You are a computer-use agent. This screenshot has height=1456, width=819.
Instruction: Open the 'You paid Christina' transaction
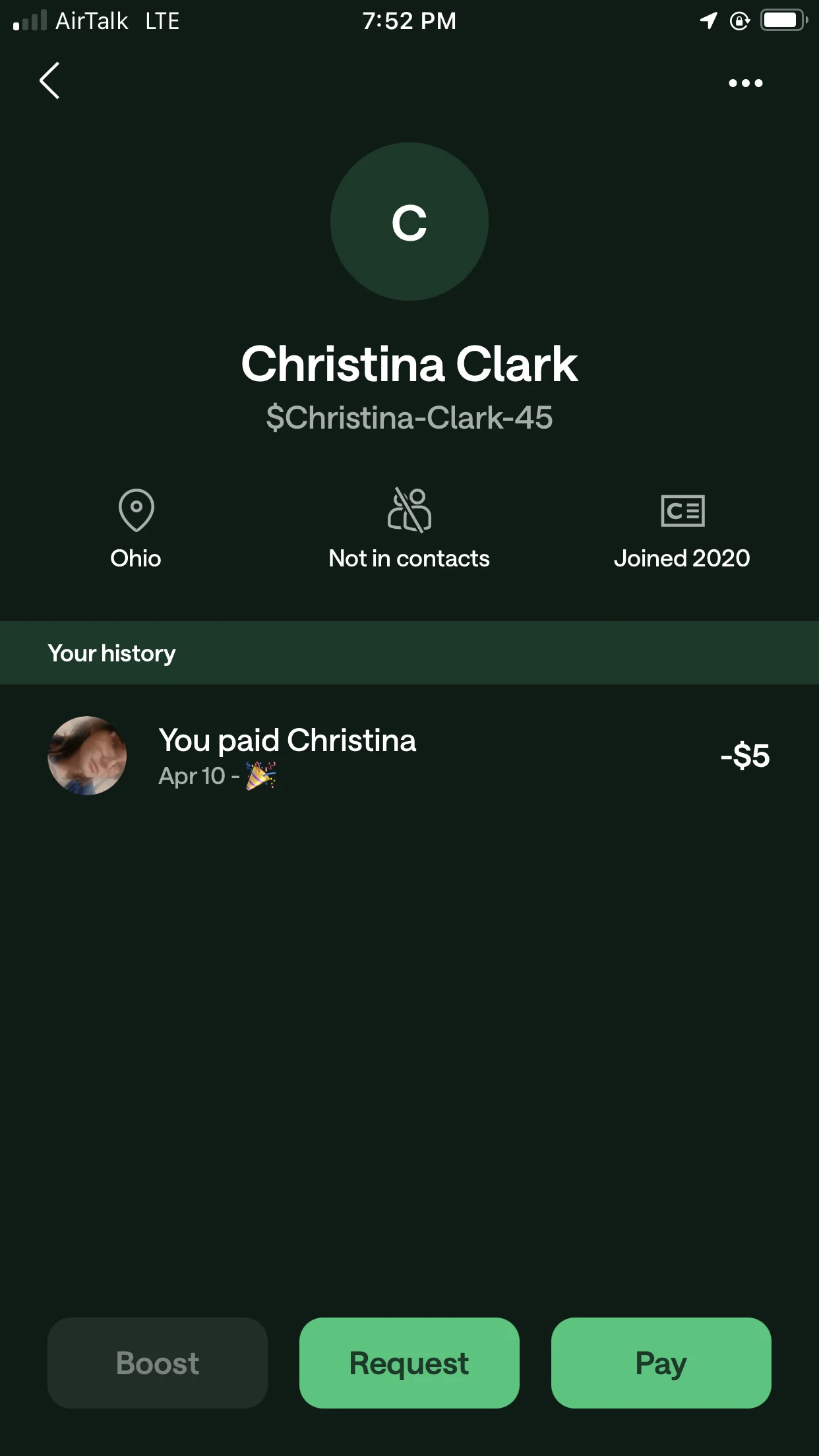point(409,756)
